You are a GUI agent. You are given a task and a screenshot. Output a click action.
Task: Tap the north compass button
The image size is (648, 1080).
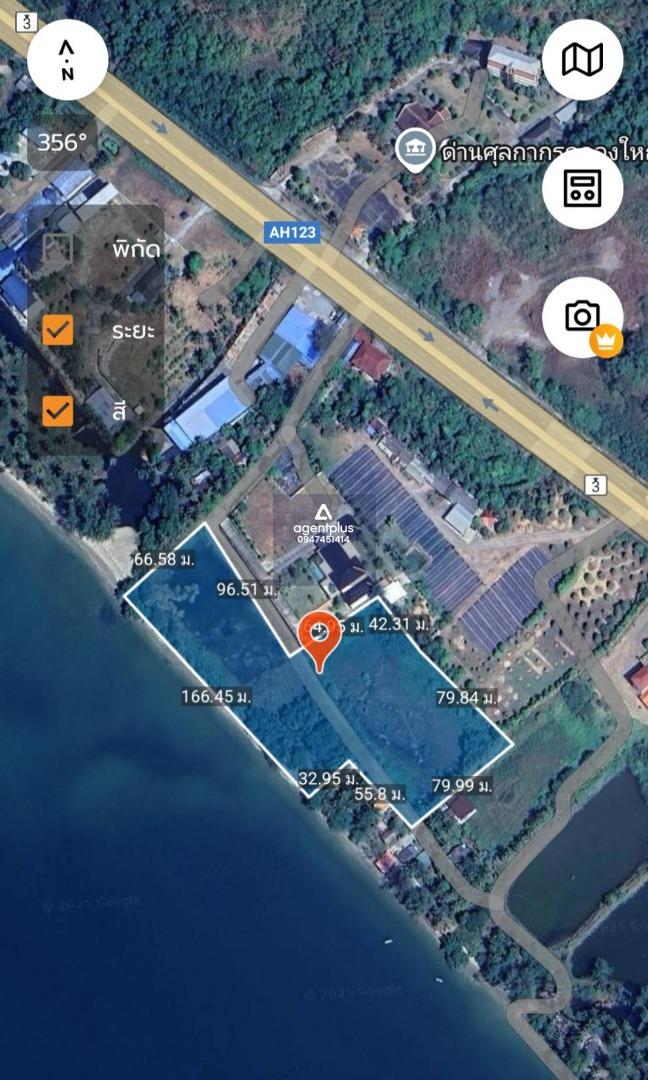click(x=67, y=60)
